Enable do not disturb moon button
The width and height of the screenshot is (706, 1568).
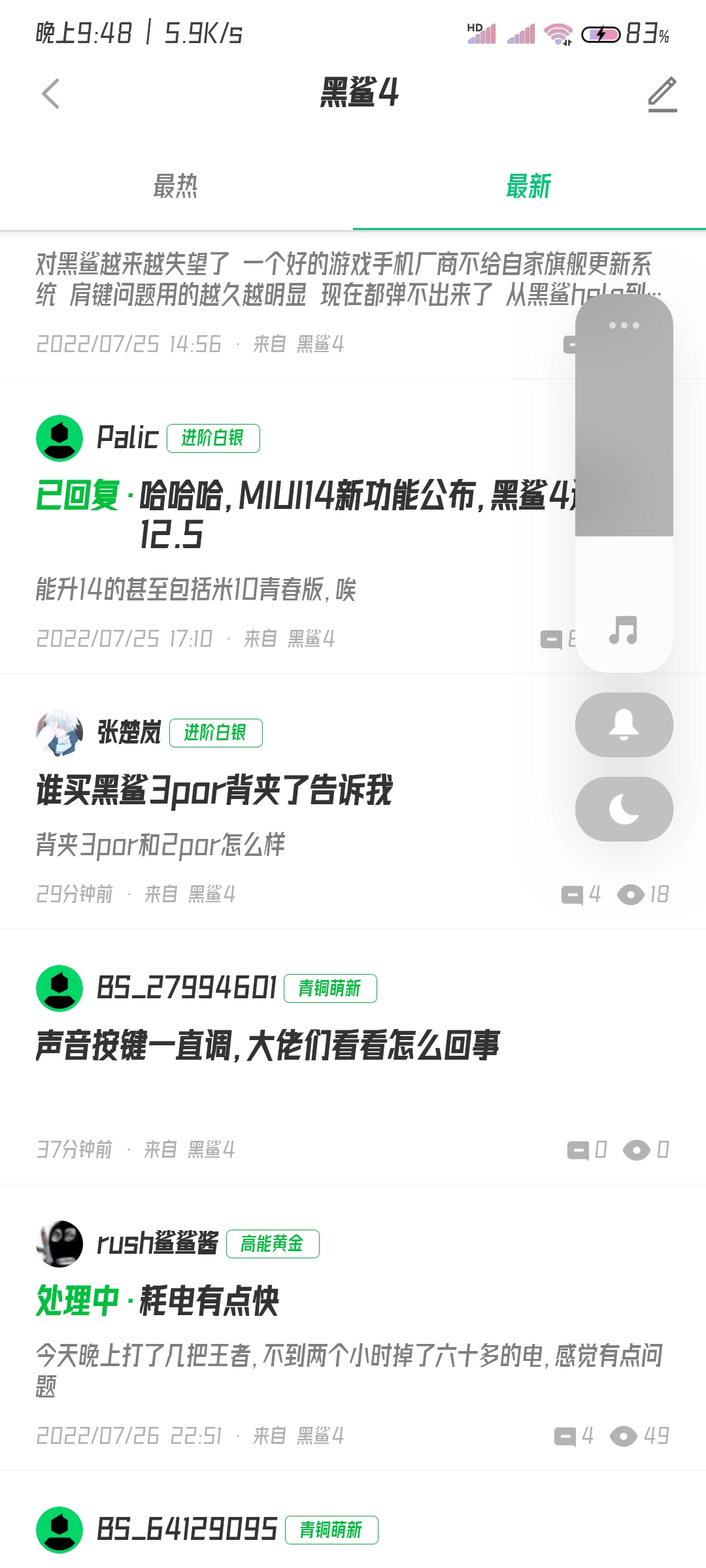click(x=624, y=809)
